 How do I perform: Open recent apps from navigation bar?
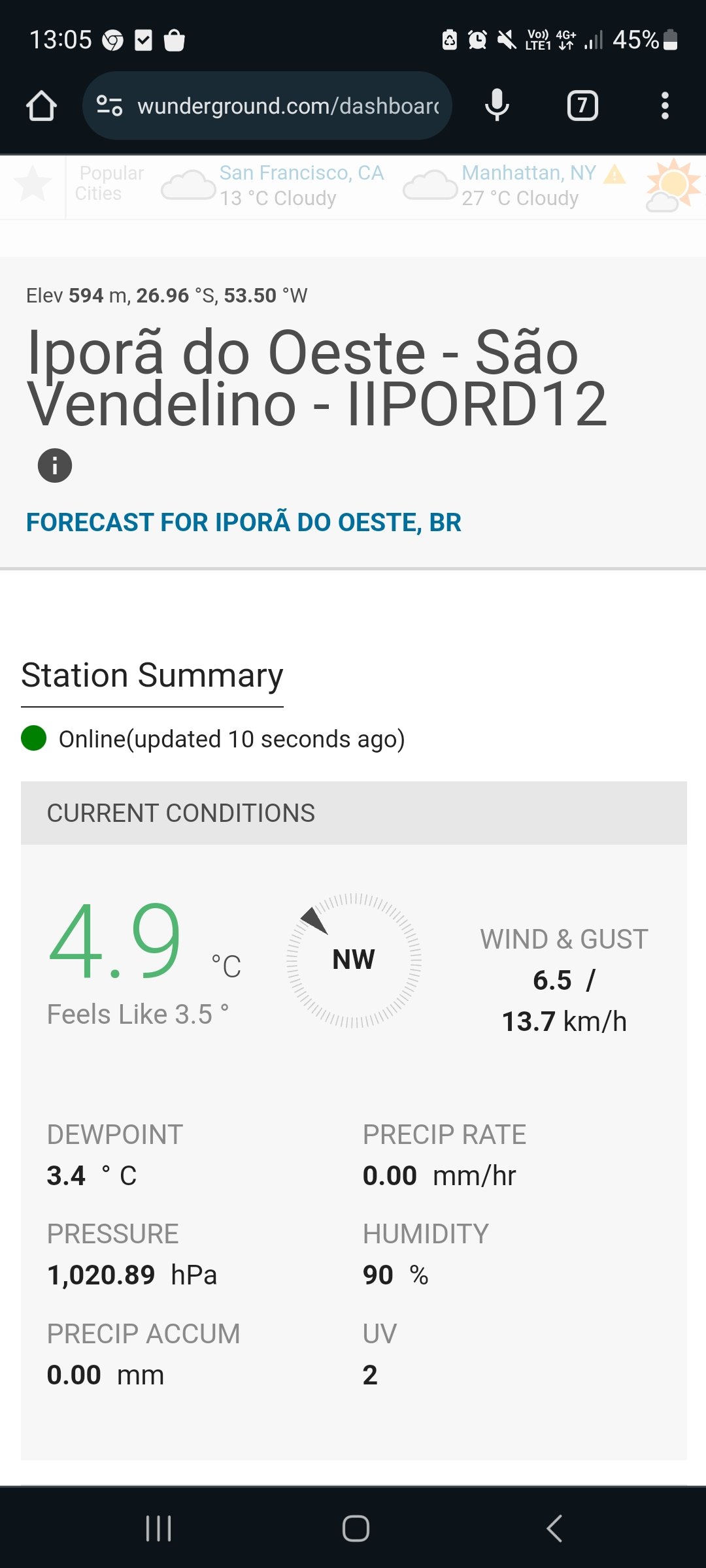(x=158, y=1528)
